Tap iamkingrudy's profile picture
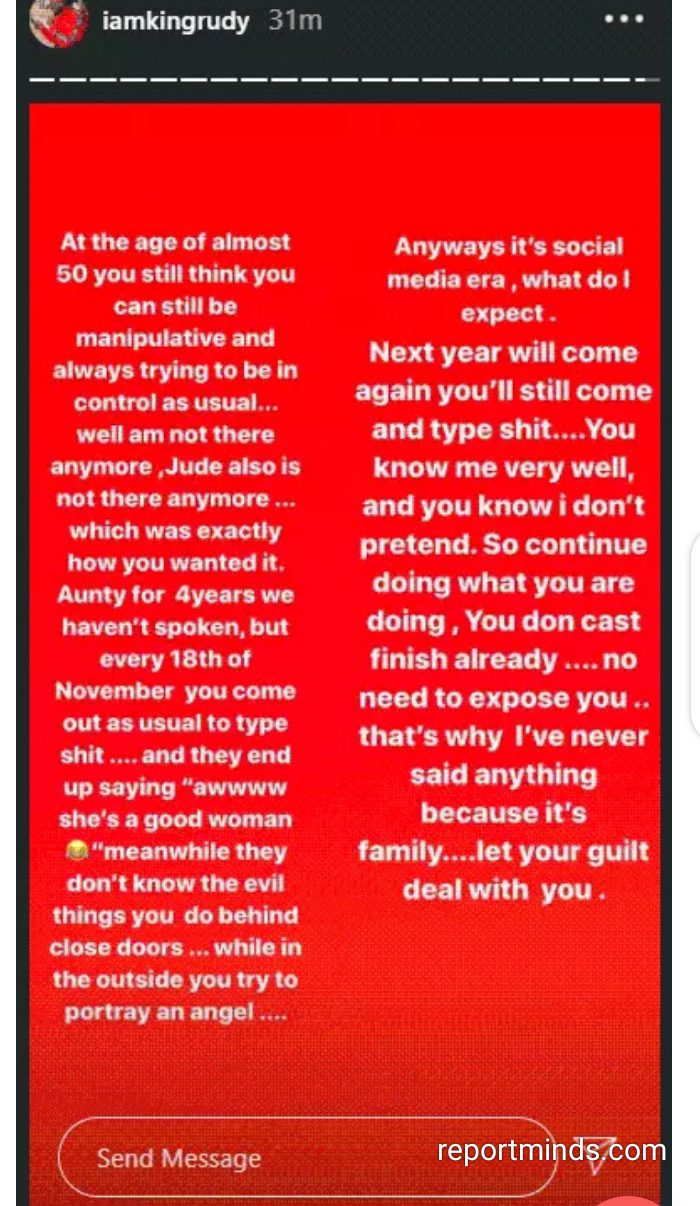 58,22
